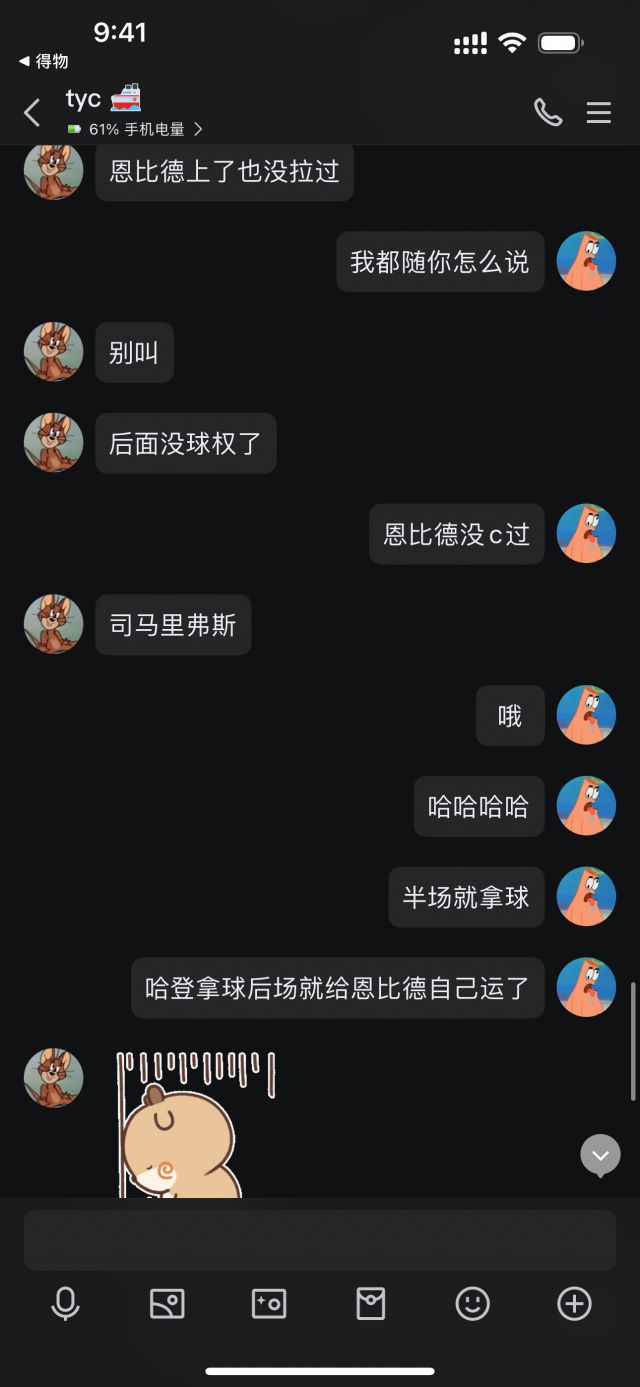Open my avatar beside 哈哈哈哈

[x=586, y=806]
